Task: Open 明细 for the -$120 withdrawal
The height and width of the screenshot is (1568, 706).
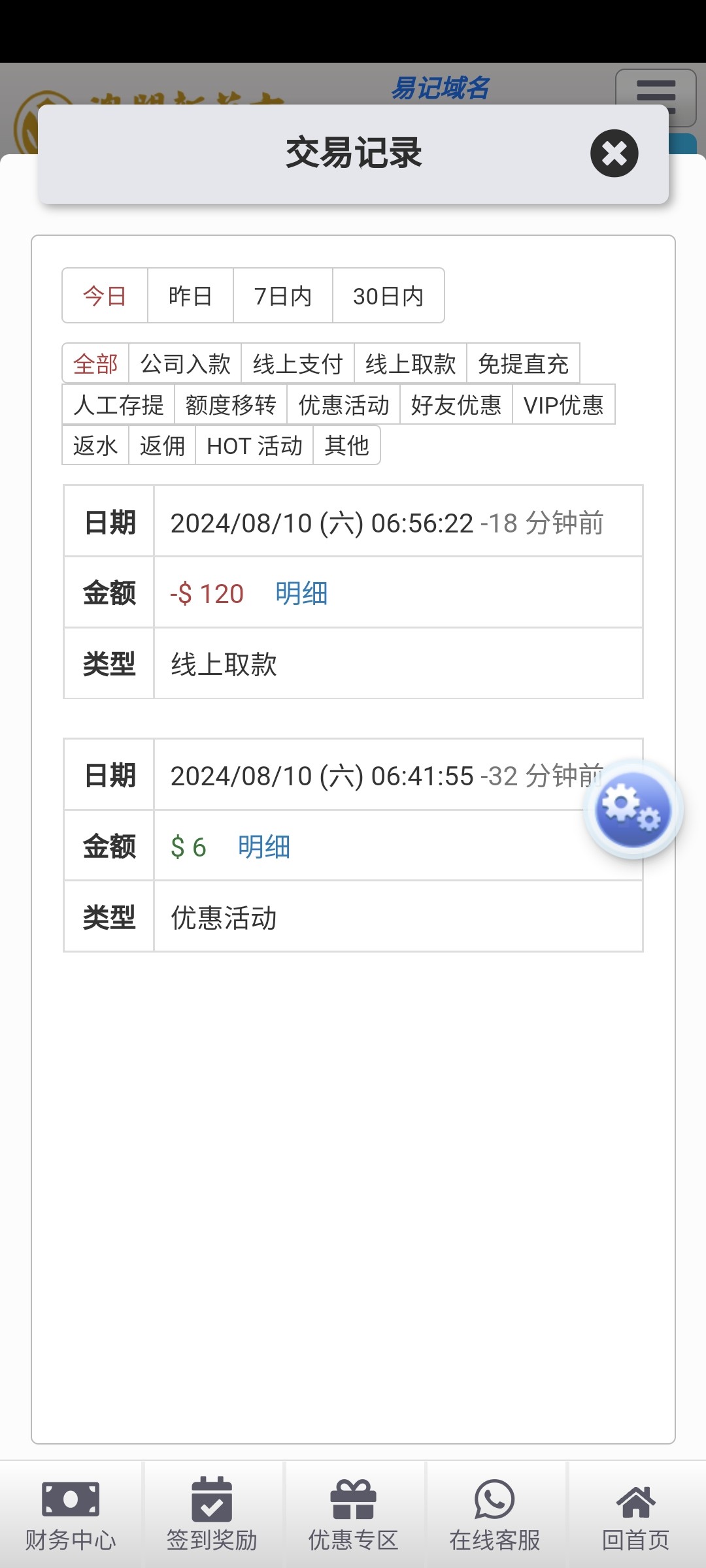Action: 301,593
